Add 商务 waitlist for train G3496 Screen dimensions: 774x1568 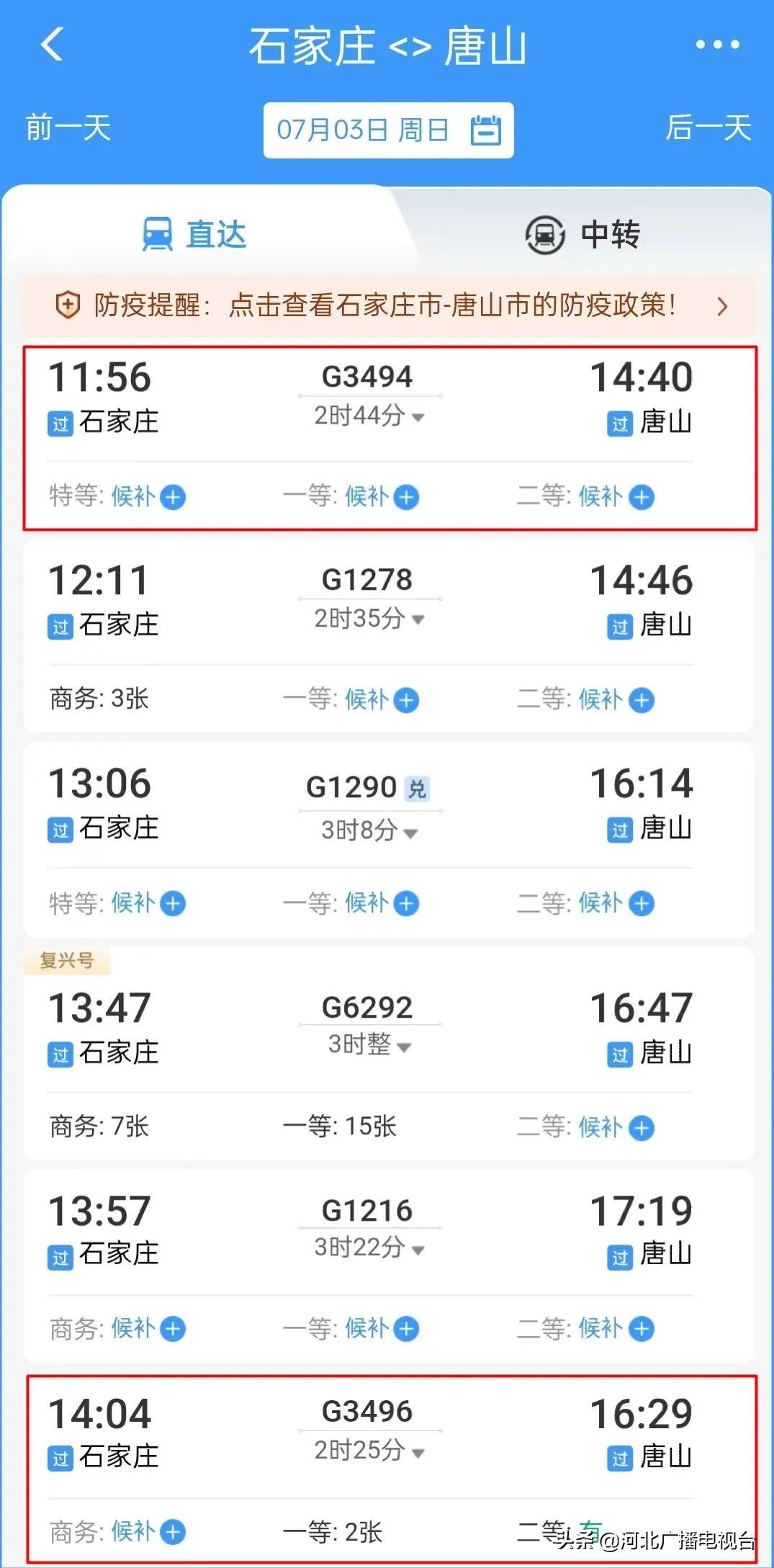[x=173, y=1532]
